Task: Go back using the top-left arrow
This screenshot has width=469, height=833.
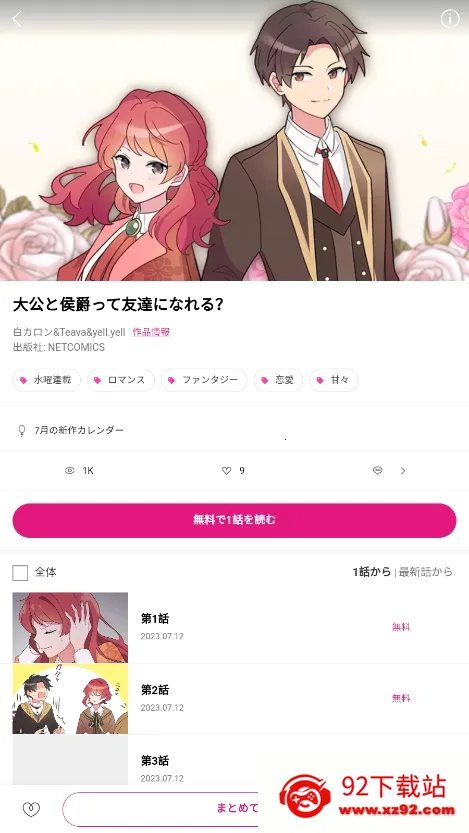Action: 17,19
